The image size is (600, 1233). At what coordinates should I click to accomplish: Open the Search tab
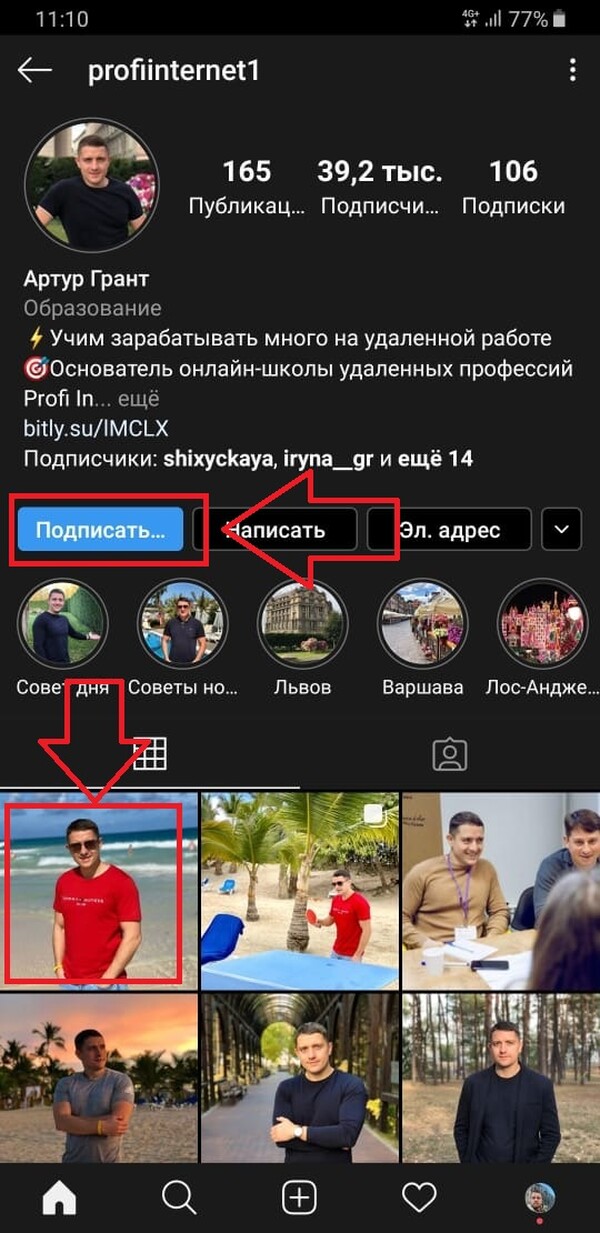point(179,1196)
